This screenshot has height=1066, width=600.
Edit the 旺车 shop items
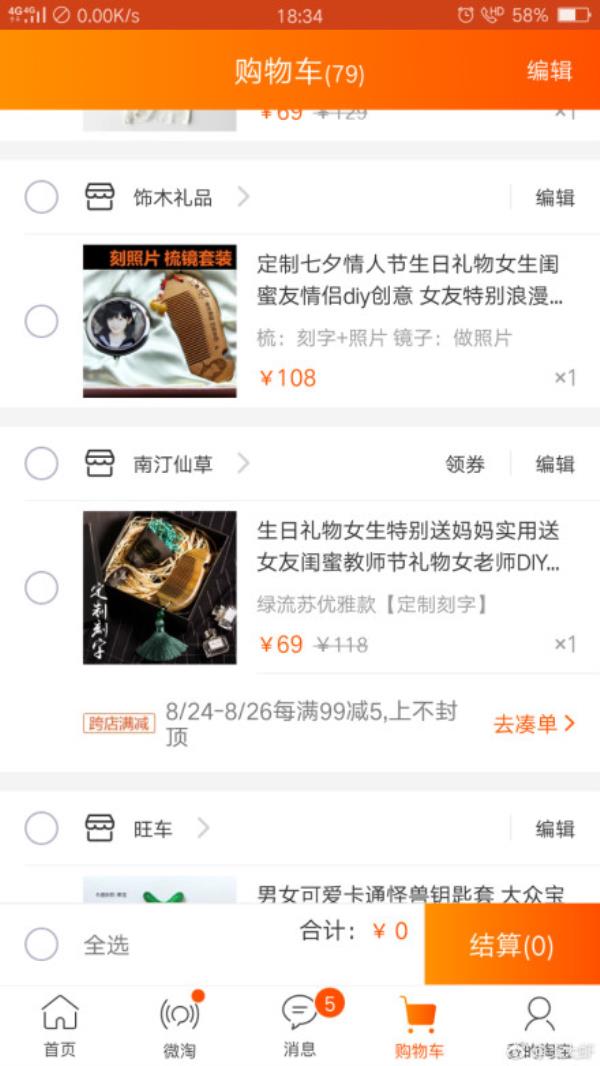pyautogui.click(x=555, y=829)
